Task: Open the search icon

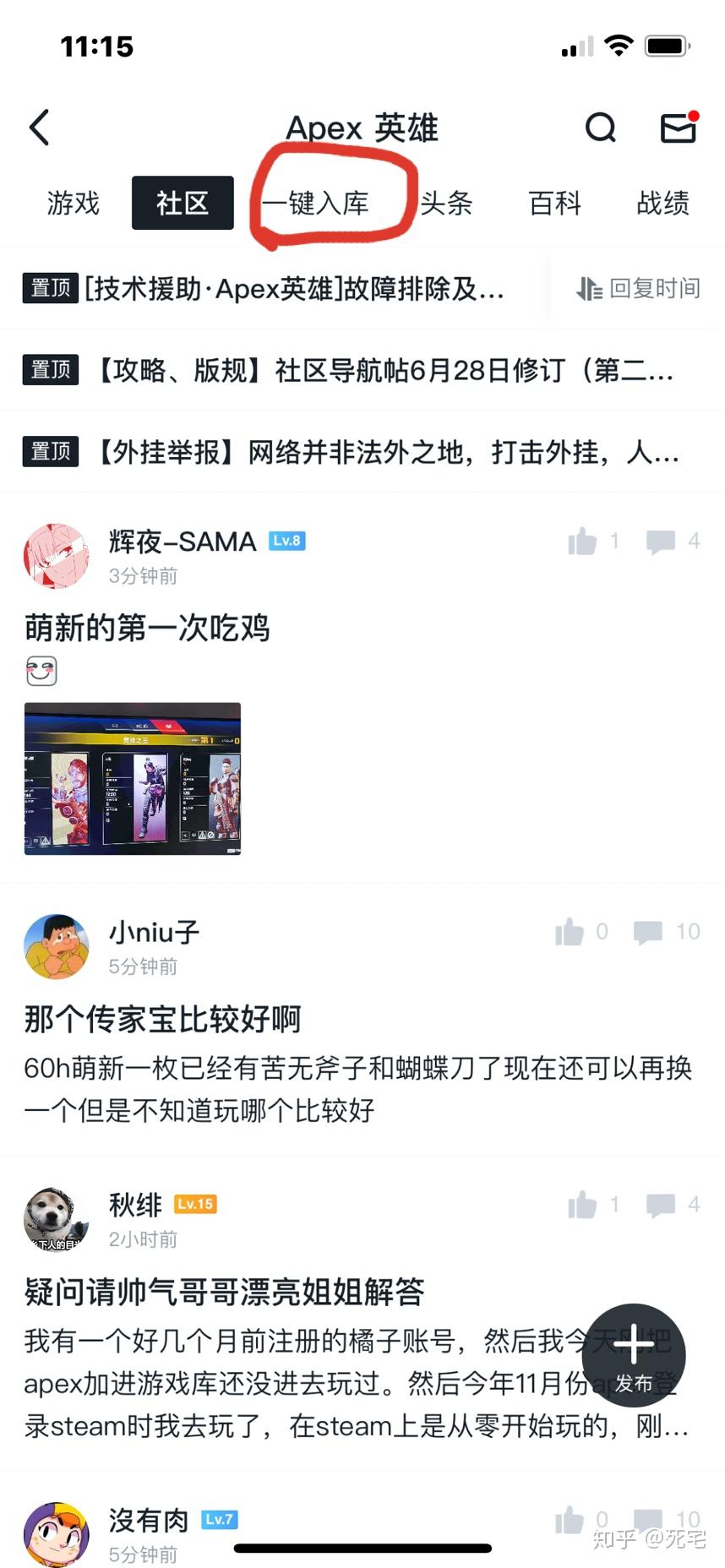Action: [x=600, y=128]
